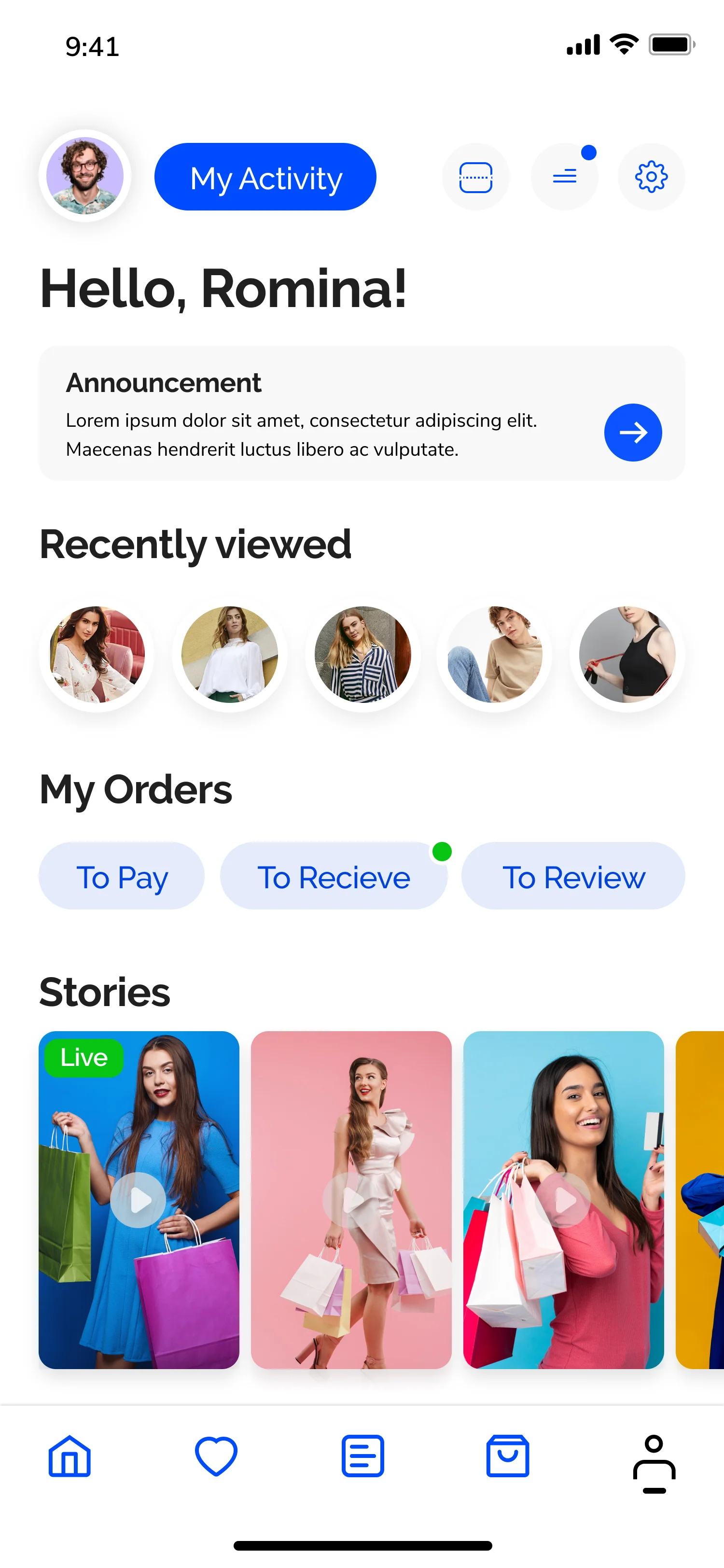Image resolution: width=724 pixels, height=1568 pixels.
Task: Open the top menu with notification dot
Action: pos(564,177)
